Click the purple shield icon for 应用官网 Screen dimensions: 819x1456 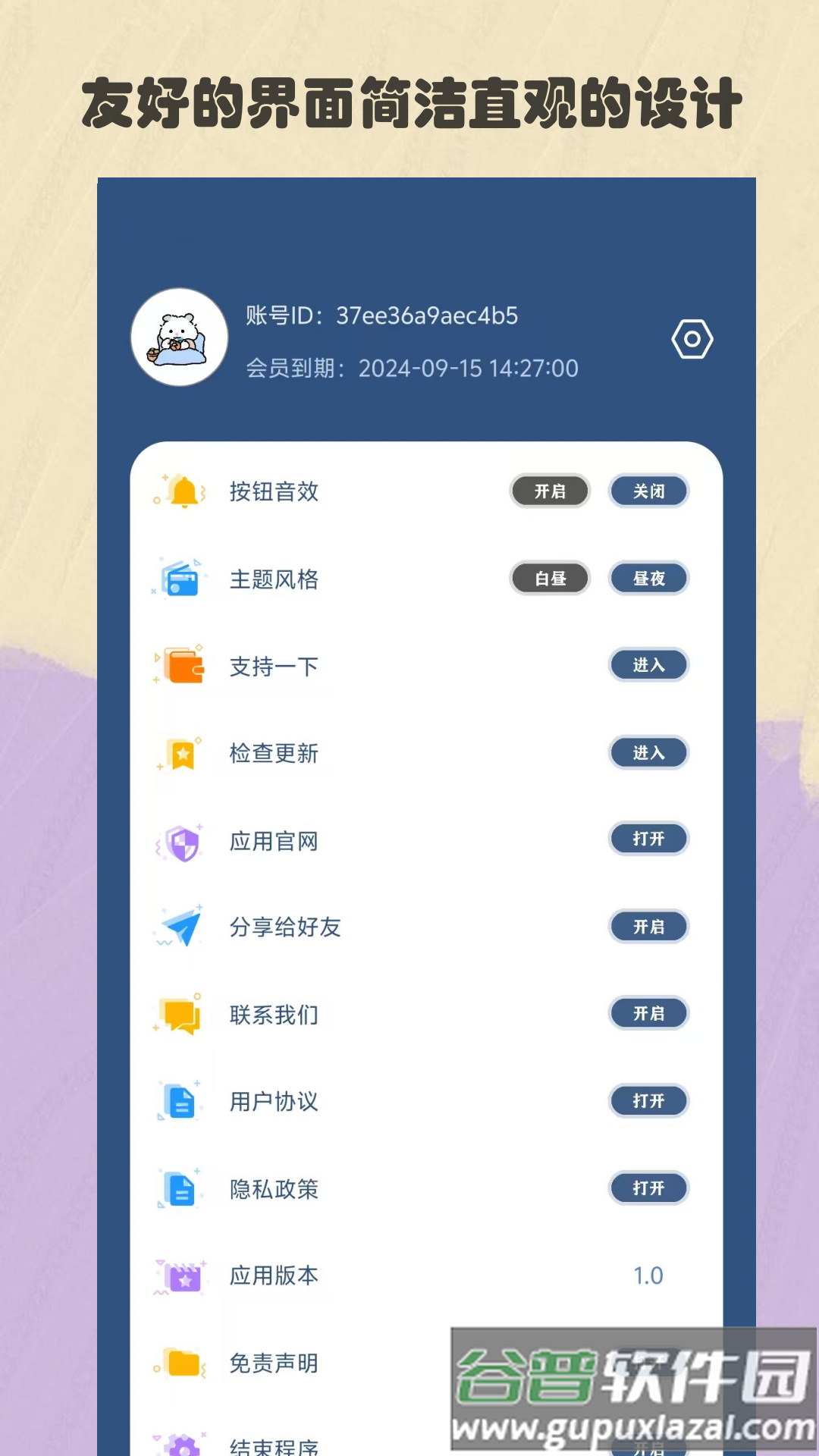(181, 840)
